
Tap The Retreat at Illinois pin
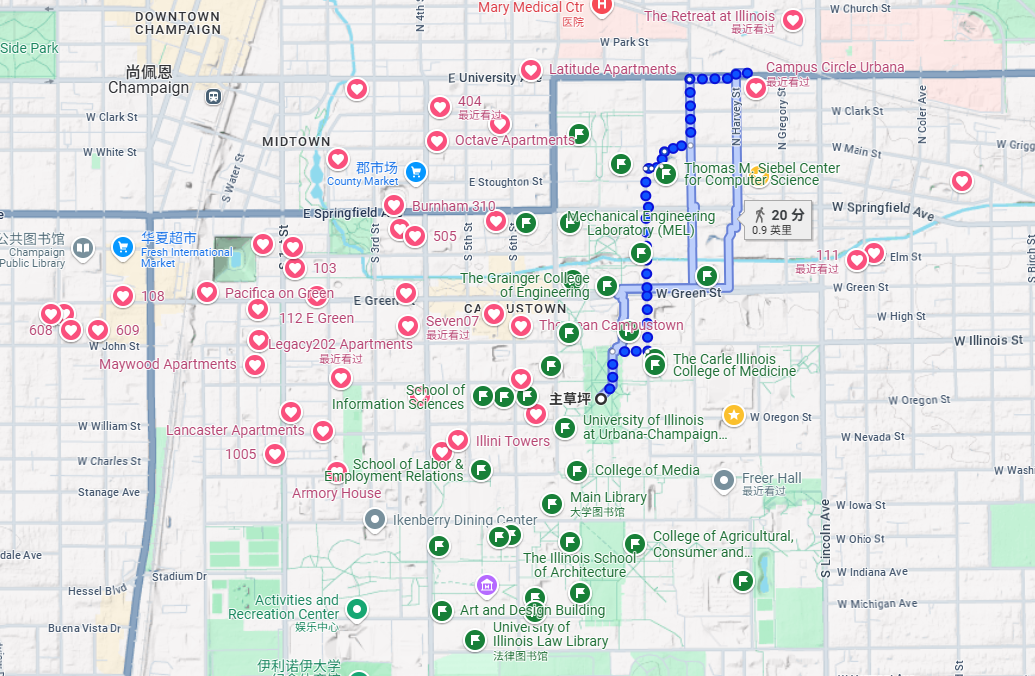pyautogui.click(x=792, y=19)
